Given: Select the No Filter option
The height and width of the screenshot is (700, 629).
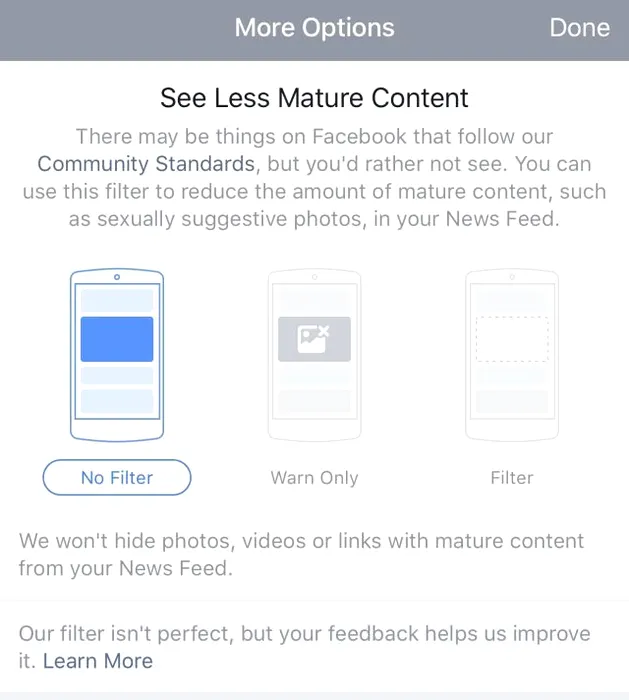Looking at the screenshot, I should click(117, 477).
